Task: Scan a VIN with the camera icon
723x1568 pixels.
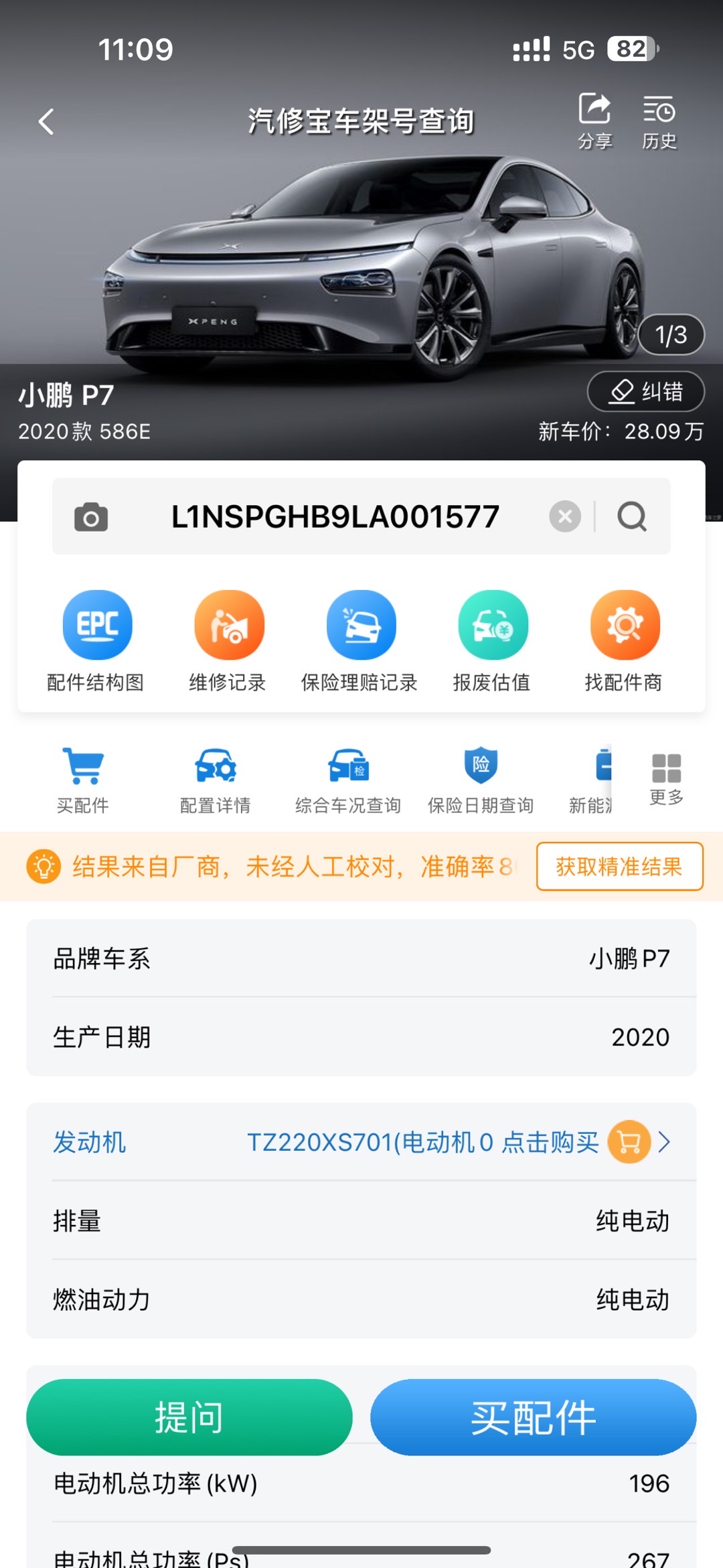Action: (x=91, y=517)
